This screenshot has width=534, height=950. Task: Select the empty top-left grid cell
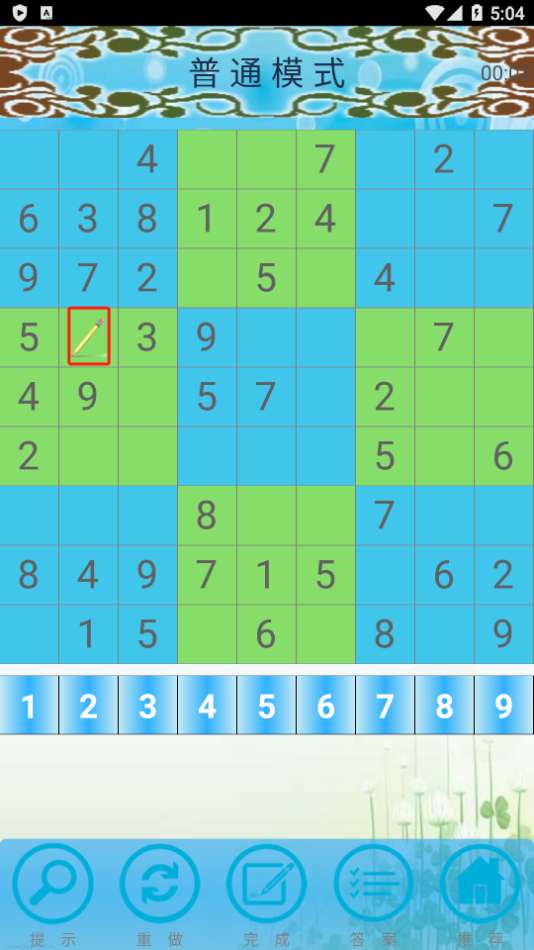coord(29,159)
